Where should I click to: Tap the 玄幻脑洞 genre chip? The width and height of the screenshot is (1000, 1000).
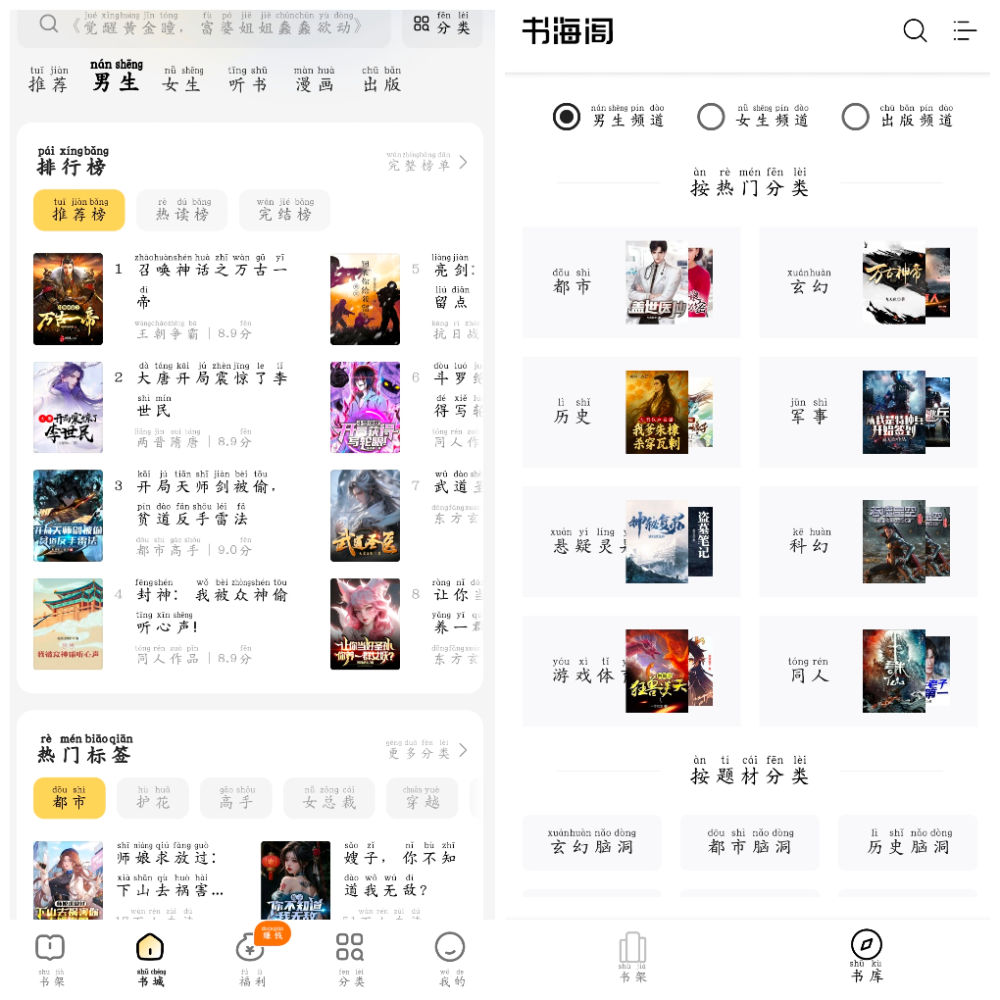[x=592, y=842]
